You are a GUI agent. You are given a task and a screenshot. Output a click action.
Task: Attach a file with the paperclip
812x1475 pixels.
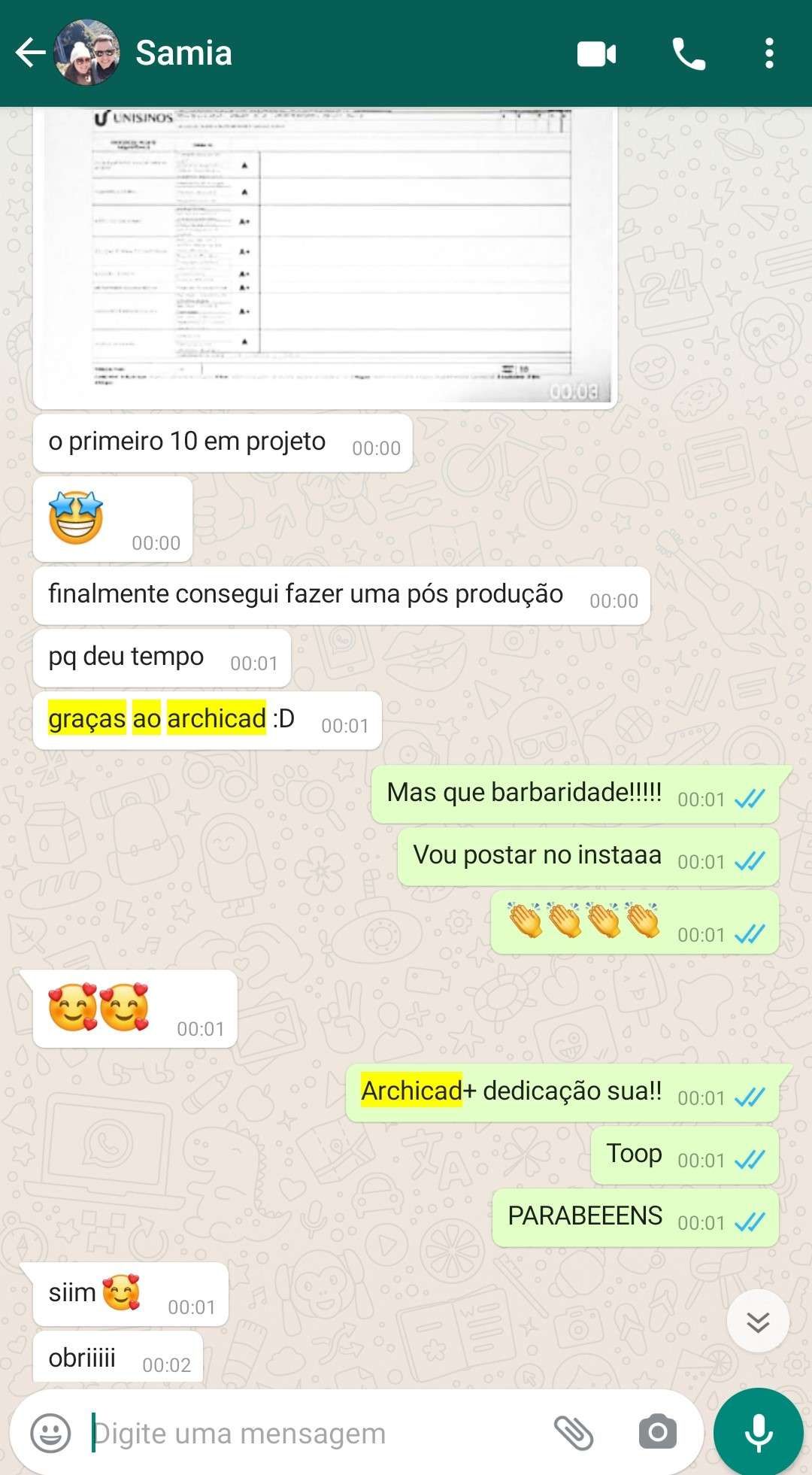pos(574,1433)
